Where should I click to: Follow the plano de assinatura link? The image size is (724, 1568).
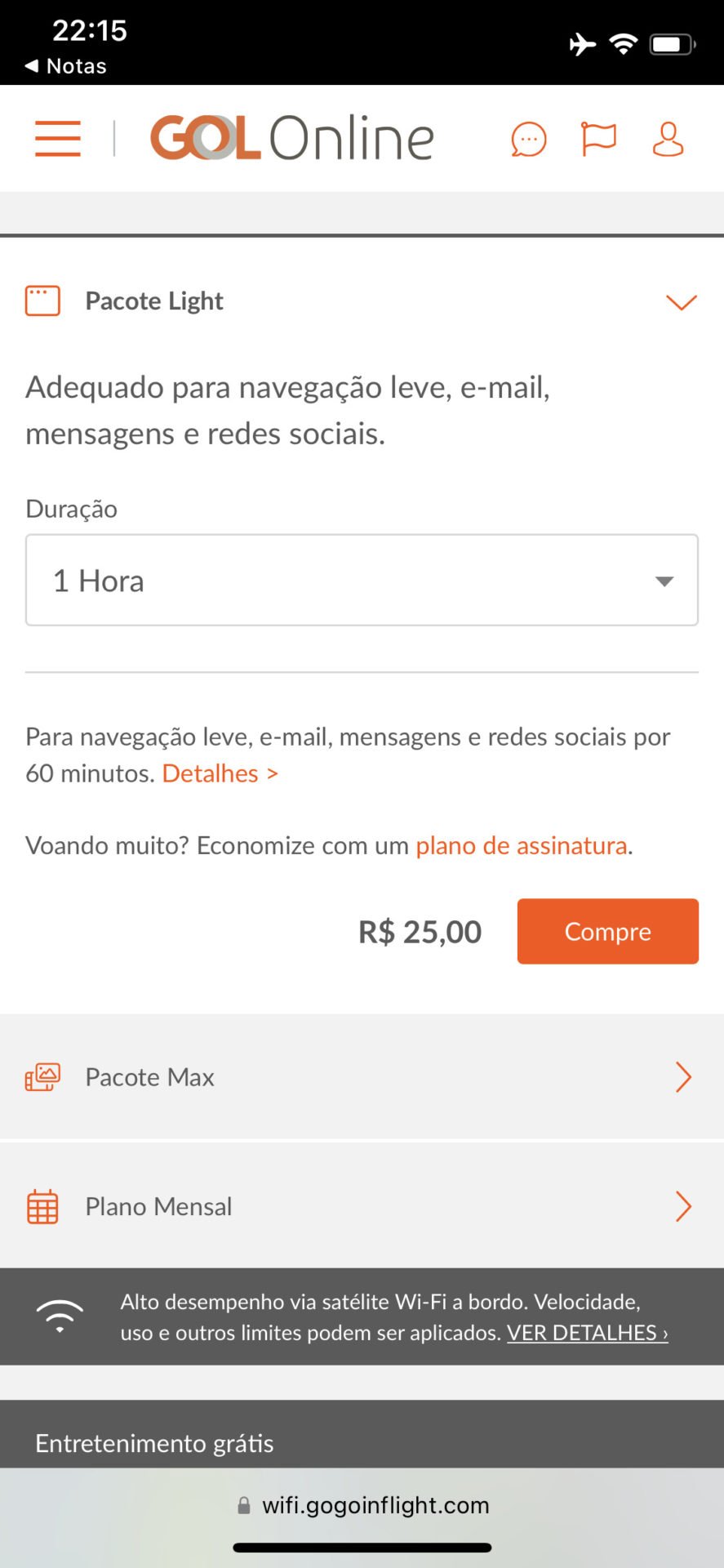click(x=522, y=845)
